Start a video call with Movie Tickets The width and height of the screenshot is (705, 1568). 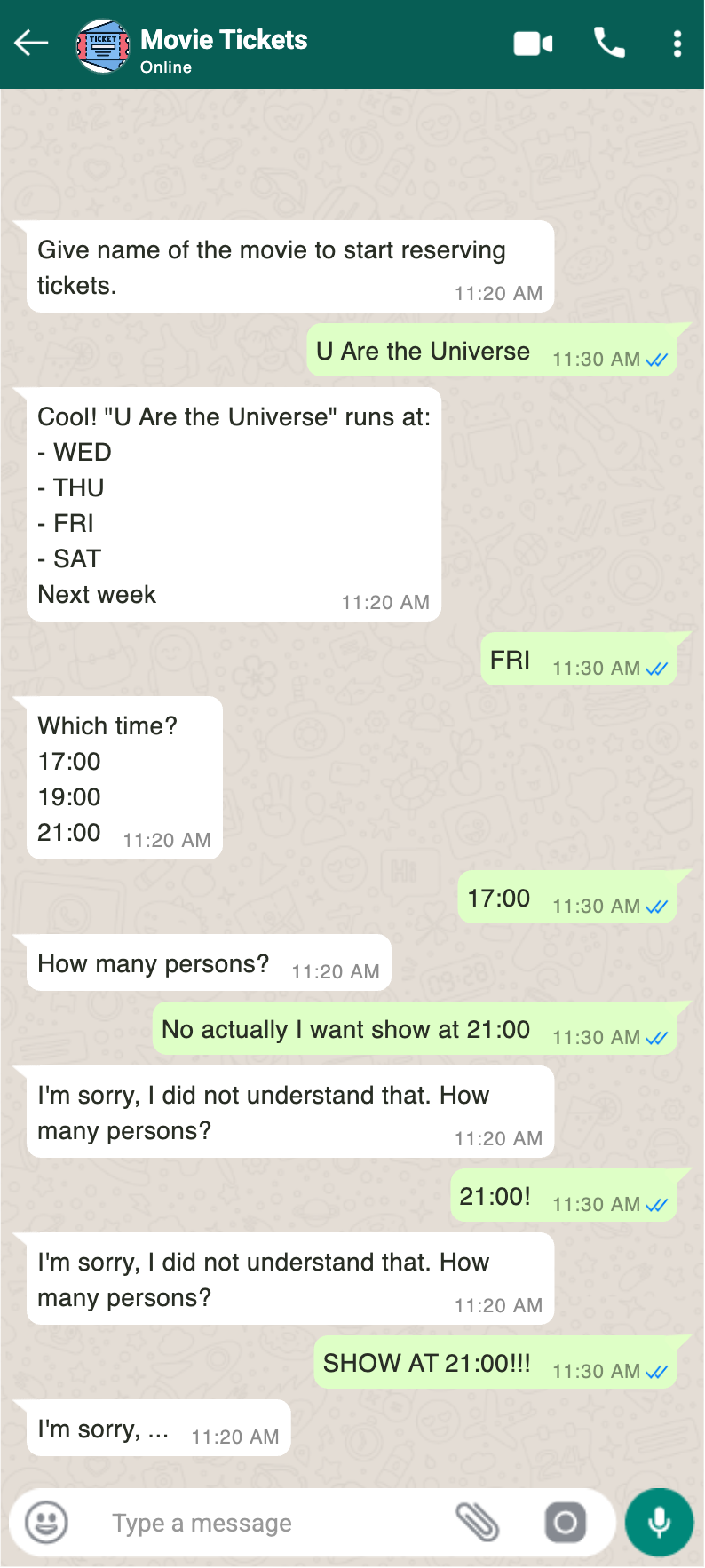pos(533,44)
